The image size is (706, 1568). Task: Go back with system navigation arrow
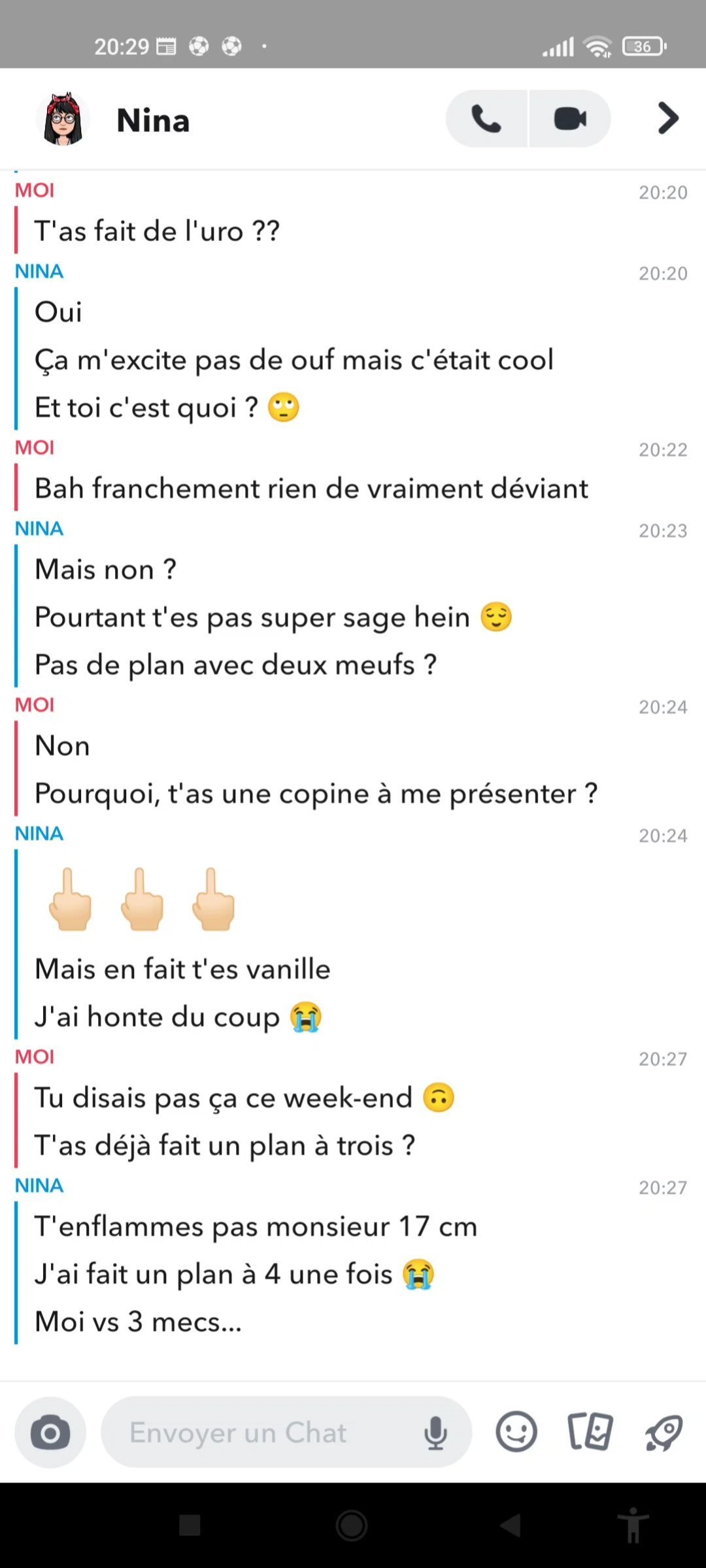[x=511, y=1526]
